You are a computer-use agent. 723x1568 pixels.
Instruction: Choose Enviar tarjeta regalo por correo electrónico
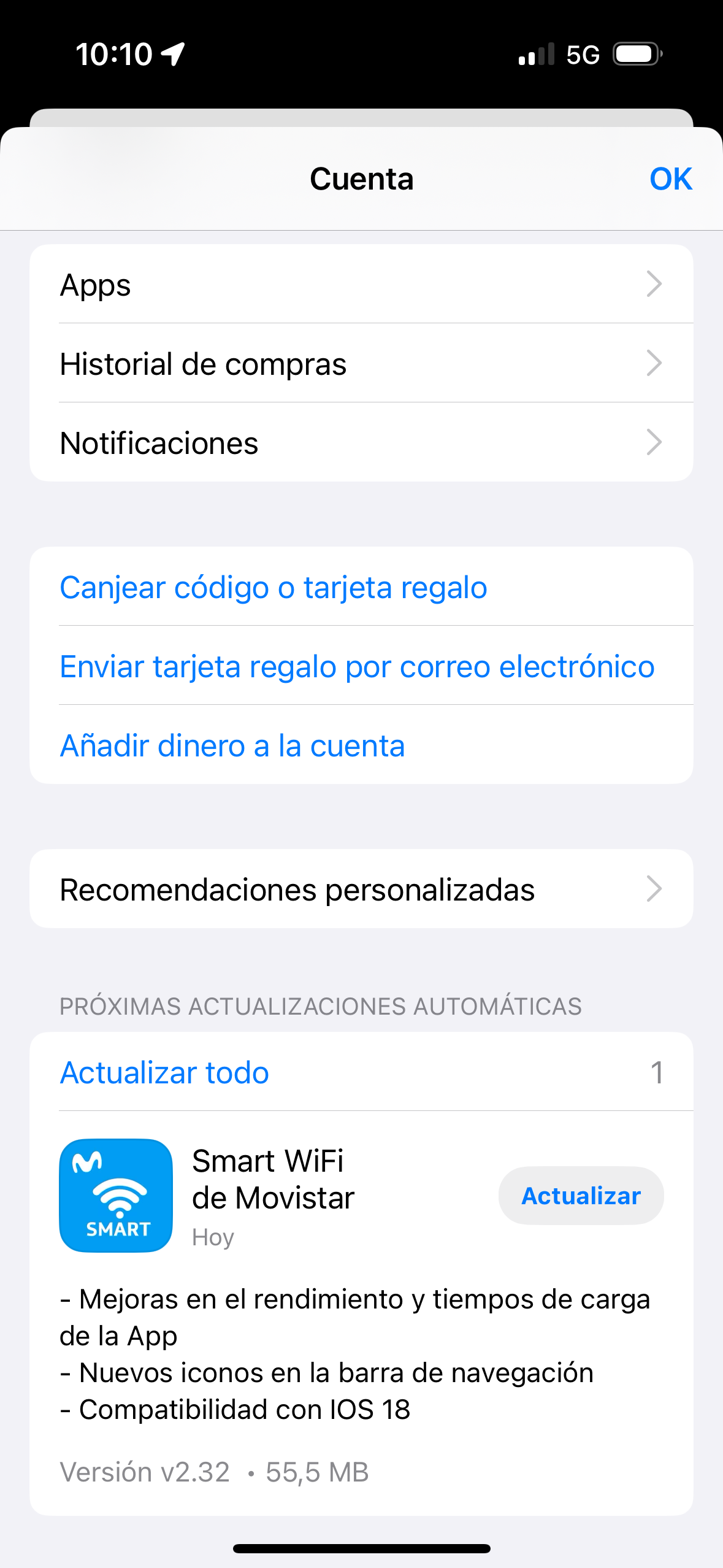357,666
